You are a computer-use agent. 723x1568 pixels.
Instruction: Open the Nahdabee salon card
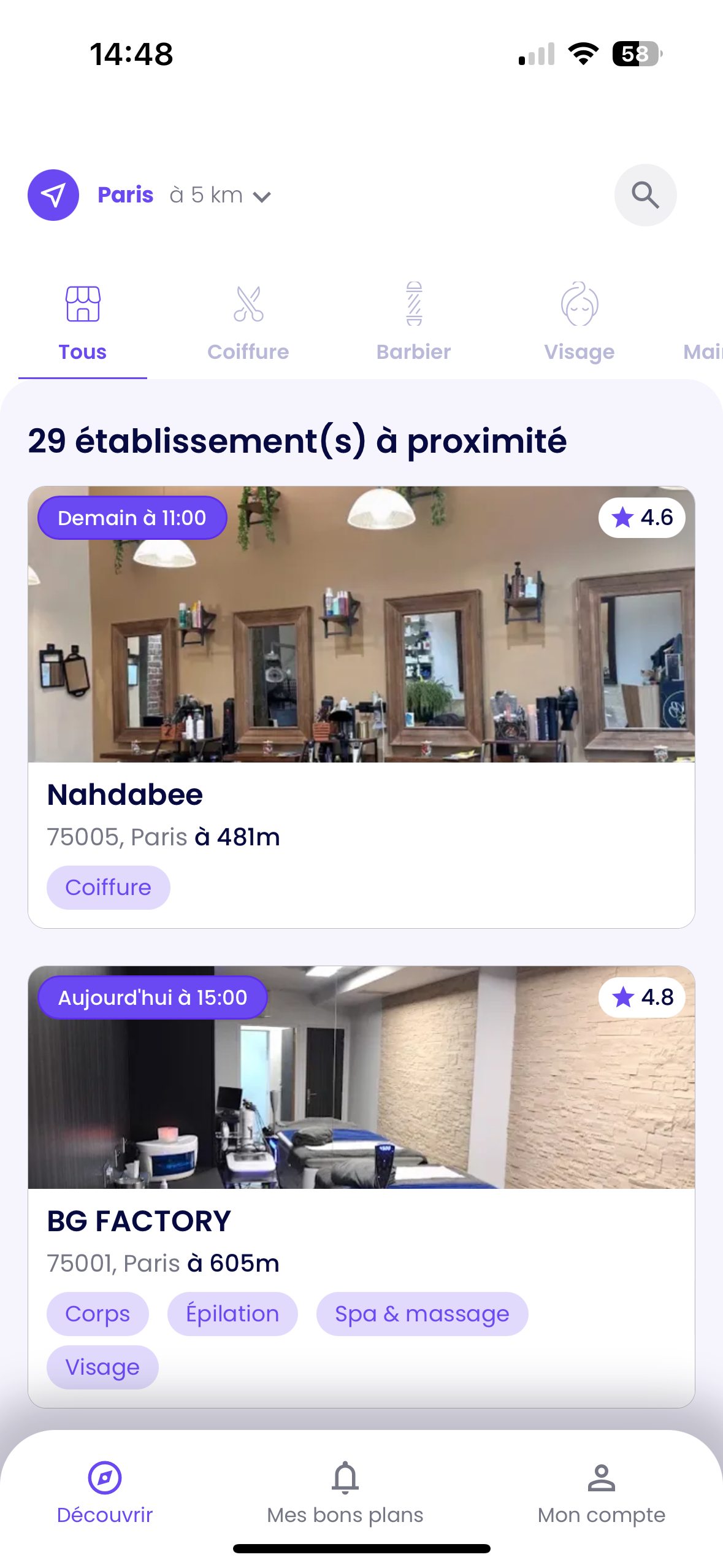point(361,707)
